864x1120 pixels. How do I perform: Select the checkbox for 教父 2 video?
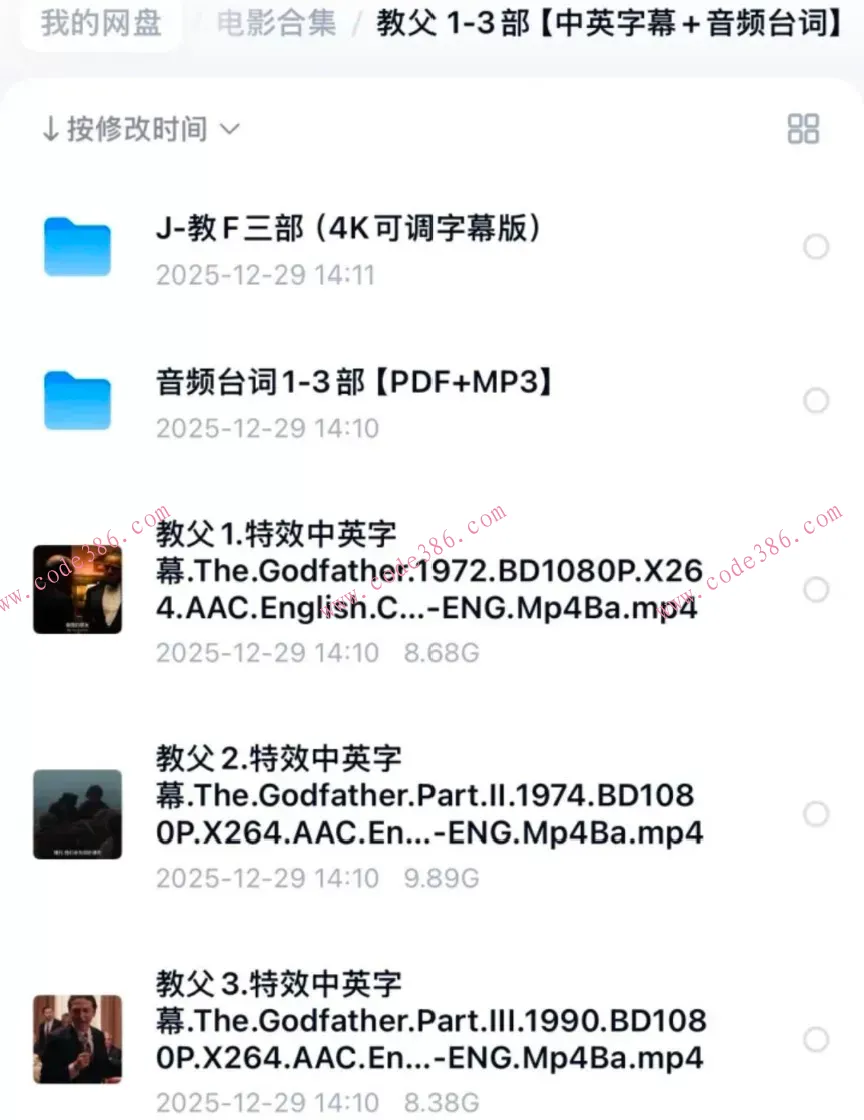pos(817,814)
